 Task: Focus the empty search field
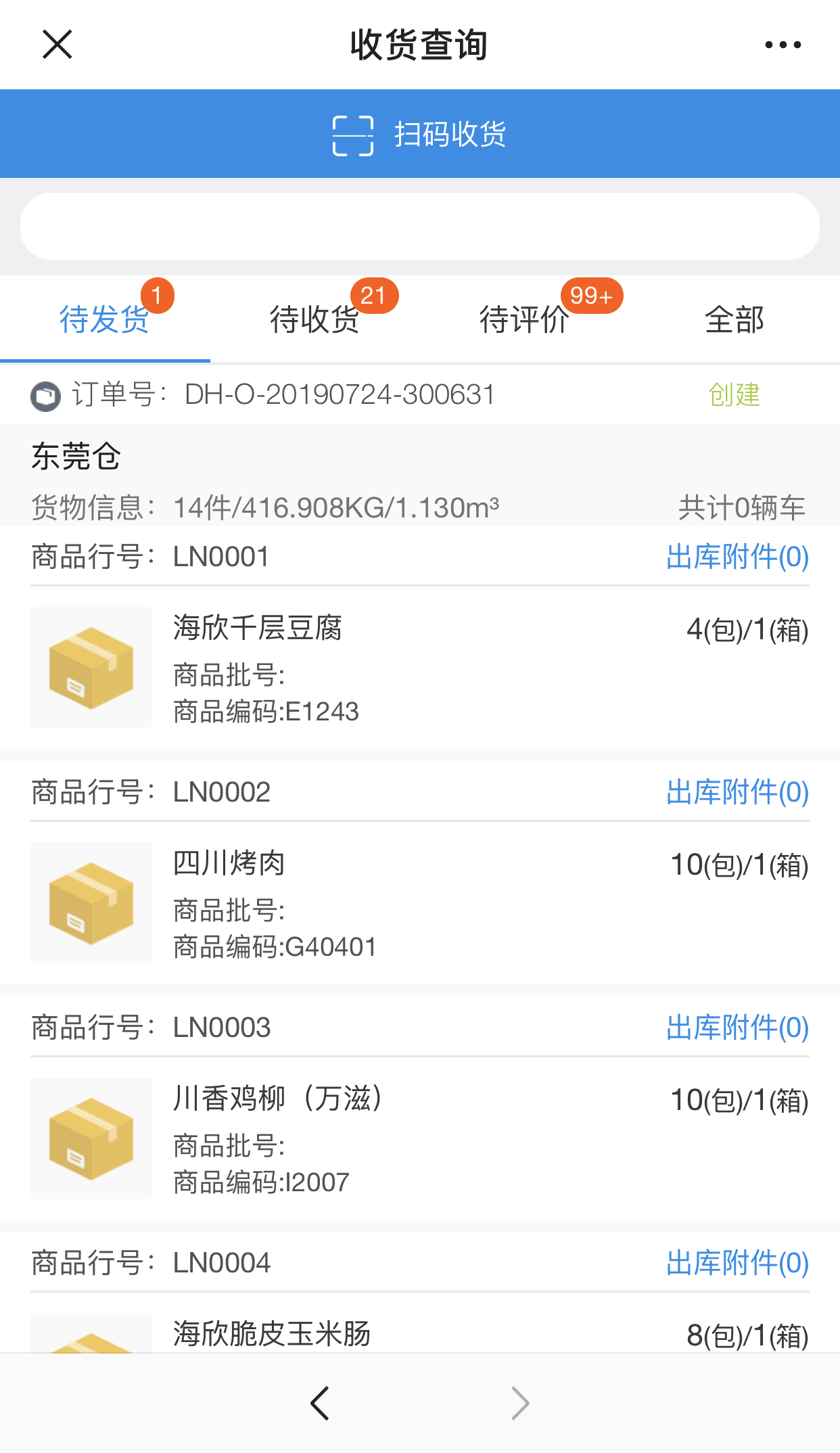[420, 226]
